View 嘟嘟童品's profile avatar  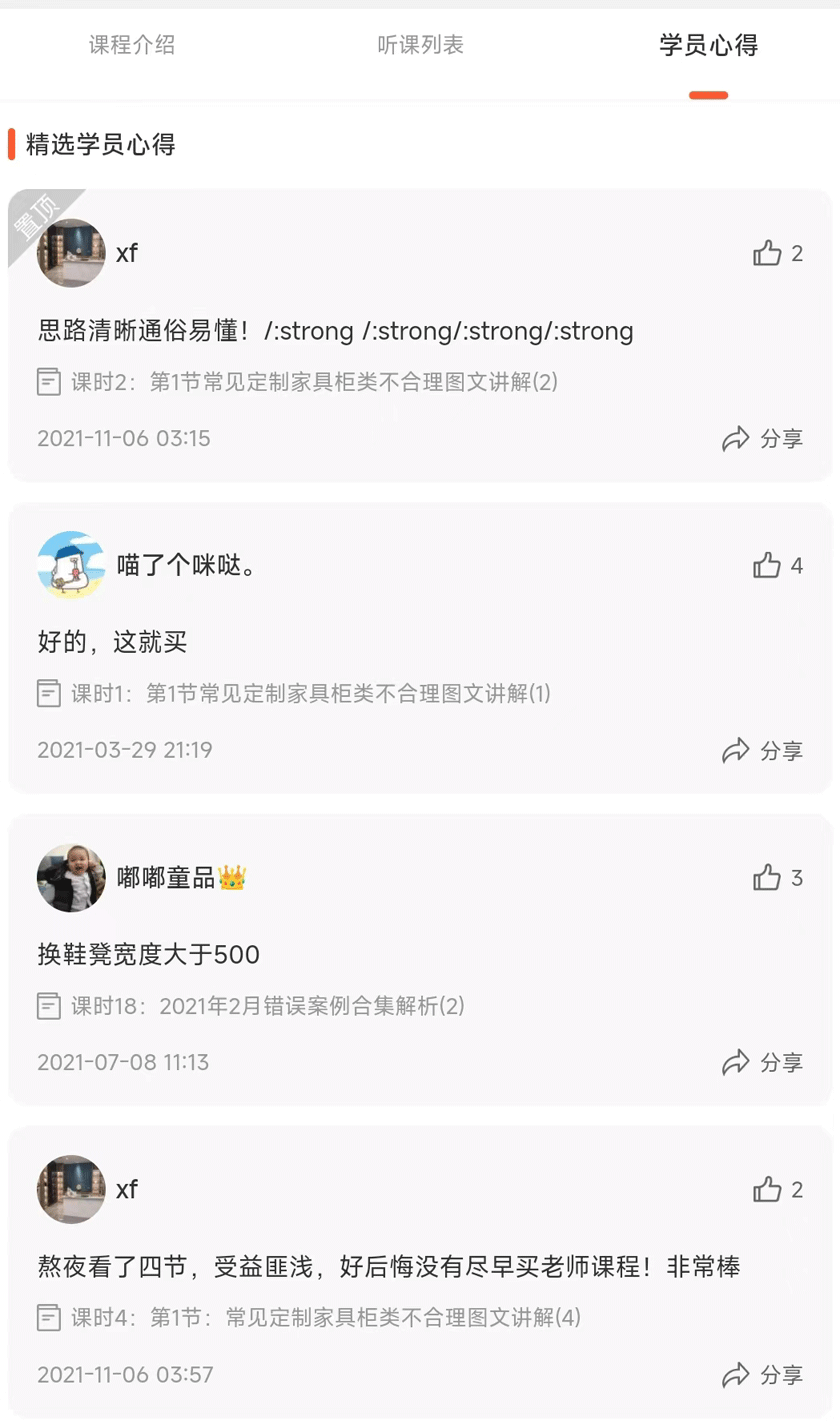coord(71,878)
